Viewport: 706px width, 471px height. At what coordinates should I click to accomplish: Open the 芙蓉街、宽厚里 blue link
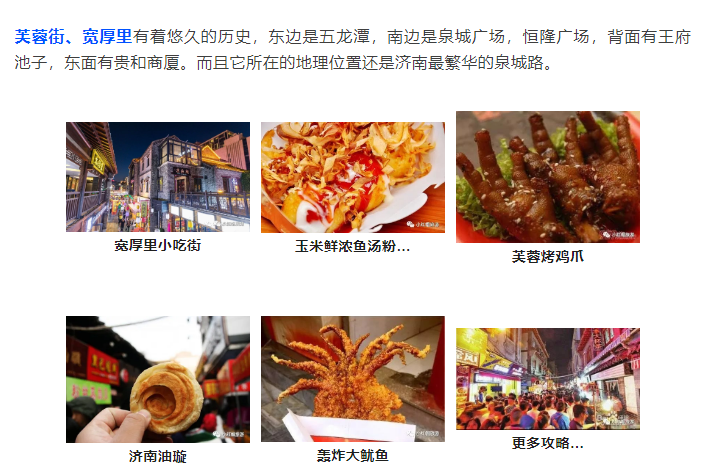73,38
